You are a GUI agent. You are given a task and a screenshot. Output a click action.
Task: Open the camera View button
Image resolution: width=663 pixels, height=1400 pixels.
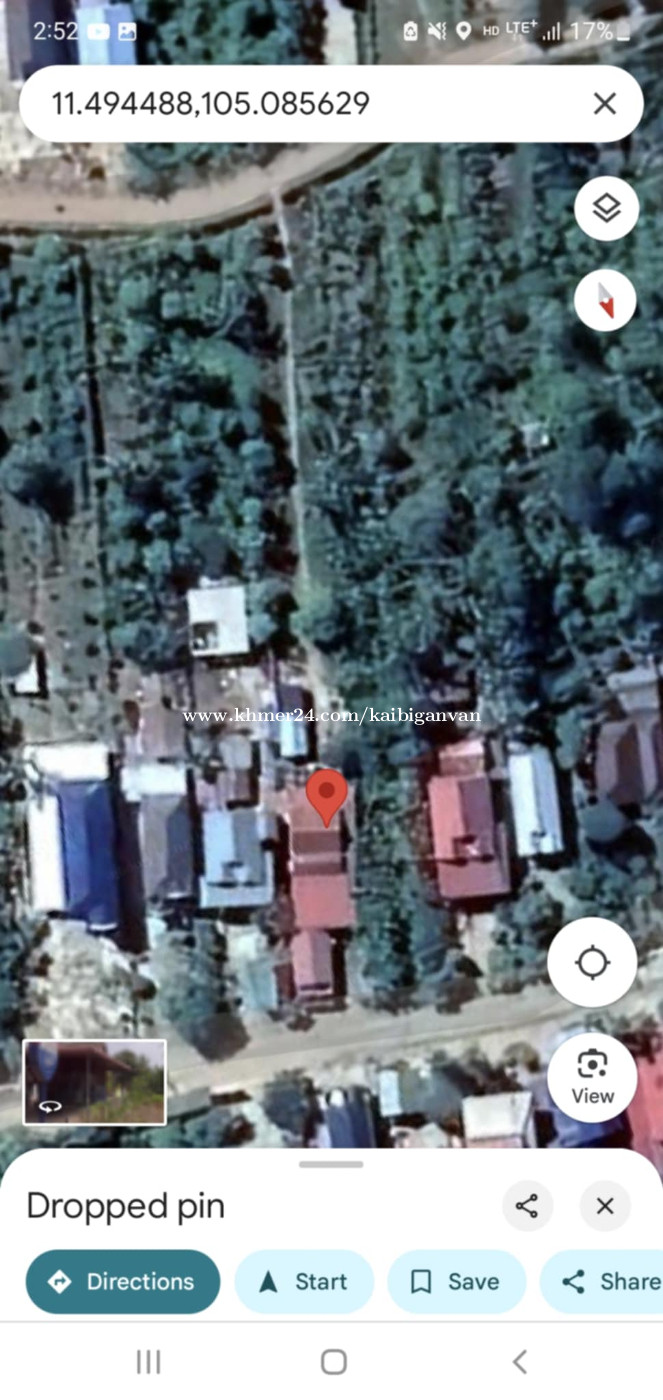592,1078
